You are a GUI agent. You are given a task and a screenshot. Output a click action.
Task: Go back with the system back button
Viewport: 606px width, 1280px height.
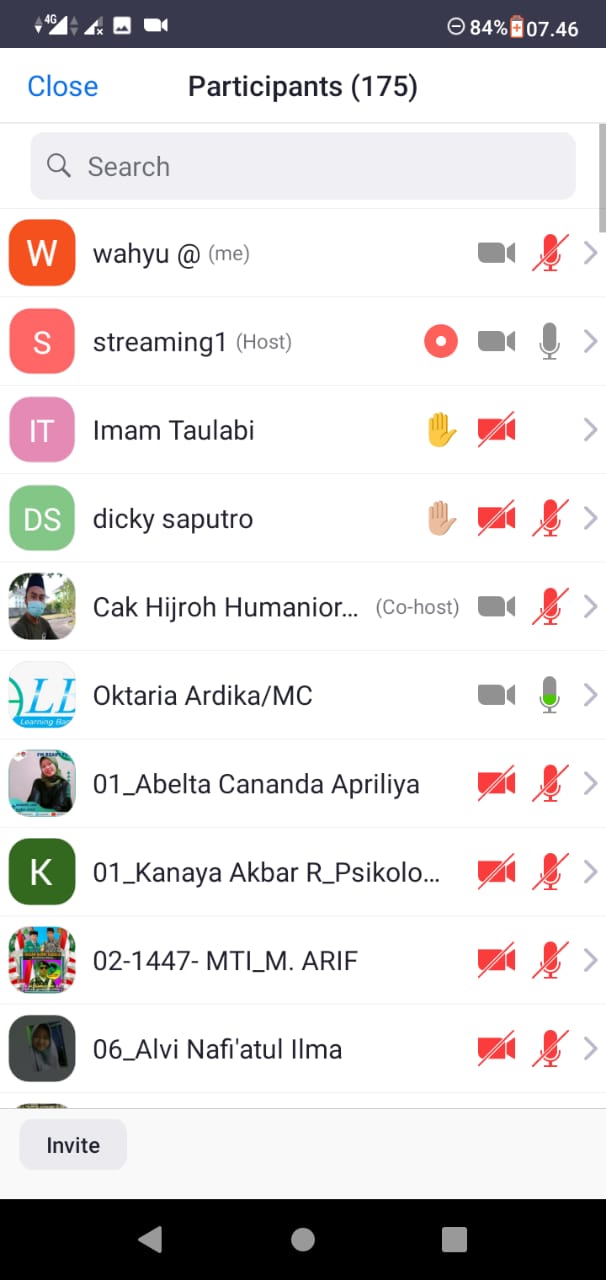pyautogui.click(x=150, y=1240)
